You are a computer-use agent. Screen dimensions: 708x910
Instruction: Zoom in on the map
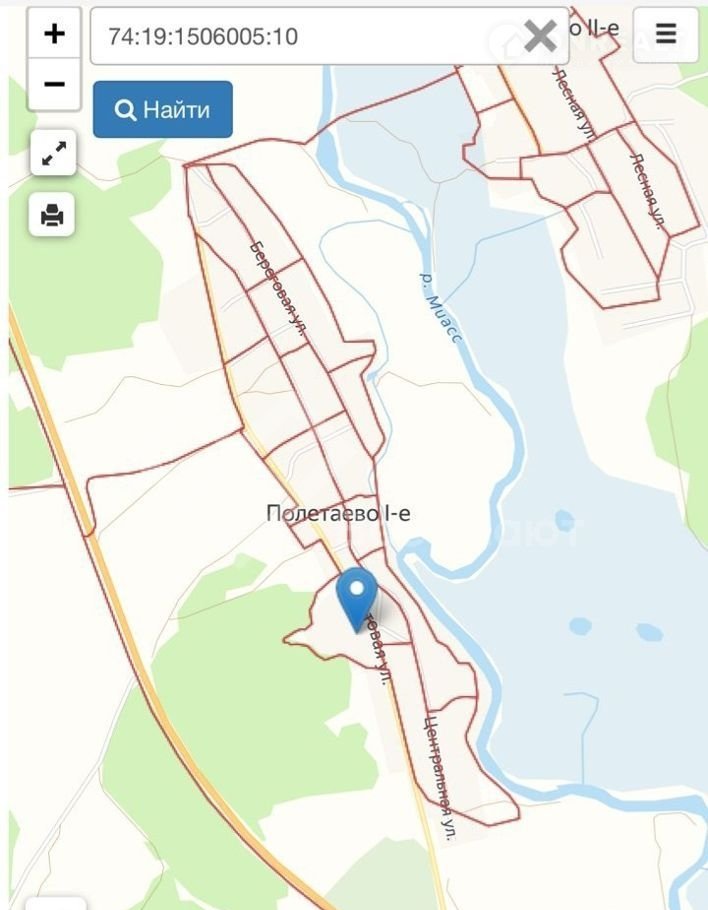click(x=54, y=34)
